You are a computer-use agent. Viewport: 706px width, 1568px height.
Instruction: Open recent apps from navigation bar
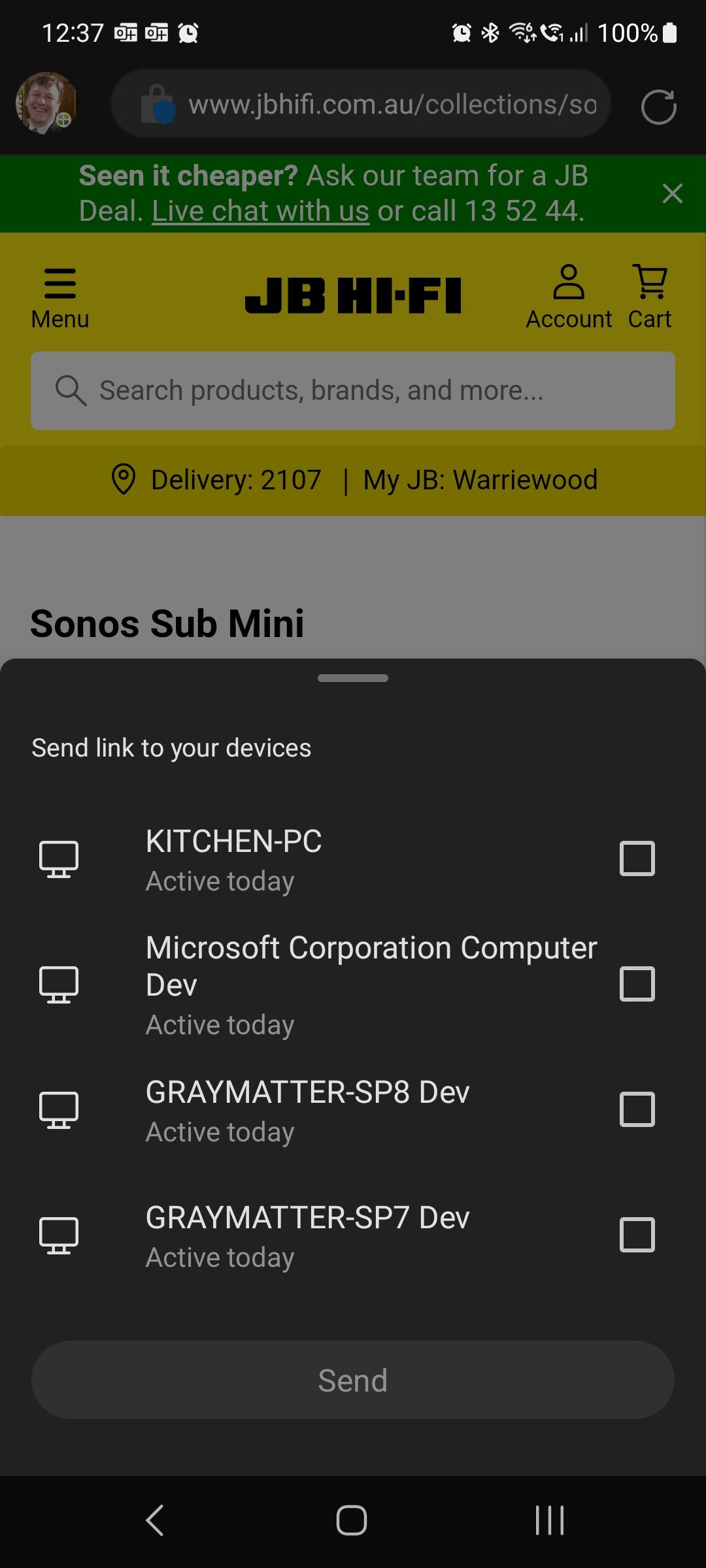549,1520
